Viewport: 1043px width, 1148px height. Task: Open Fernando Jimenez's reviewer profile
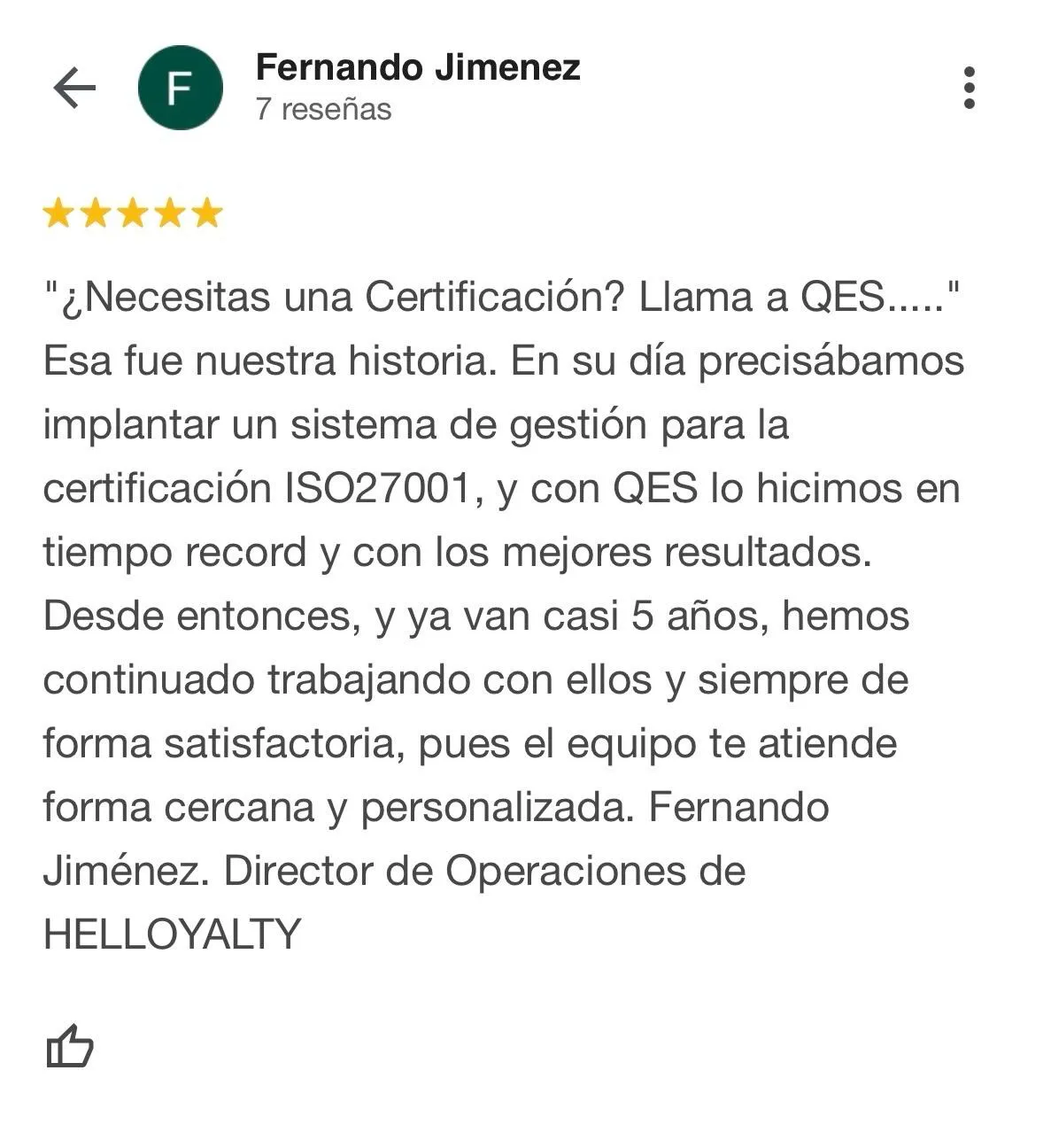417,68
